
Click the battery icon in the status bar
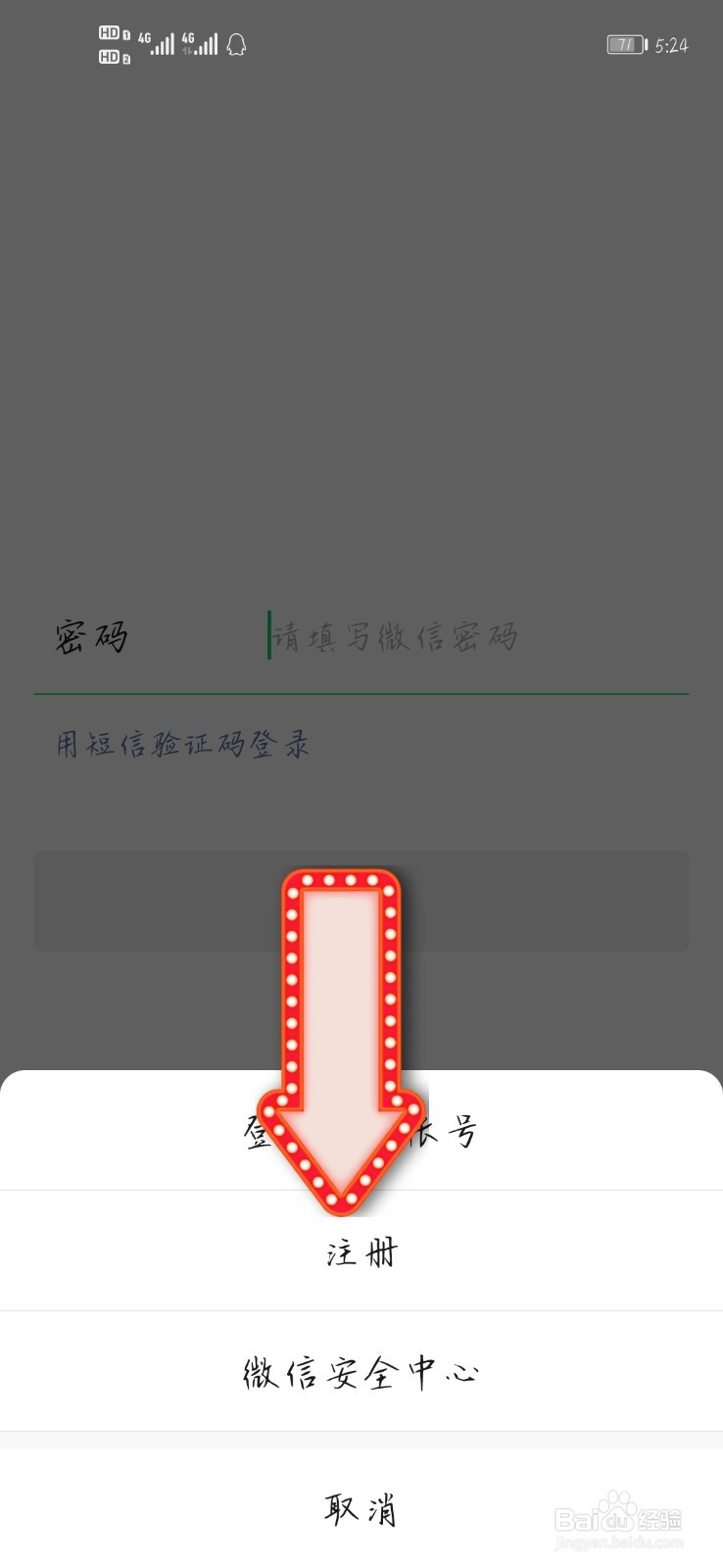[624, 44]
